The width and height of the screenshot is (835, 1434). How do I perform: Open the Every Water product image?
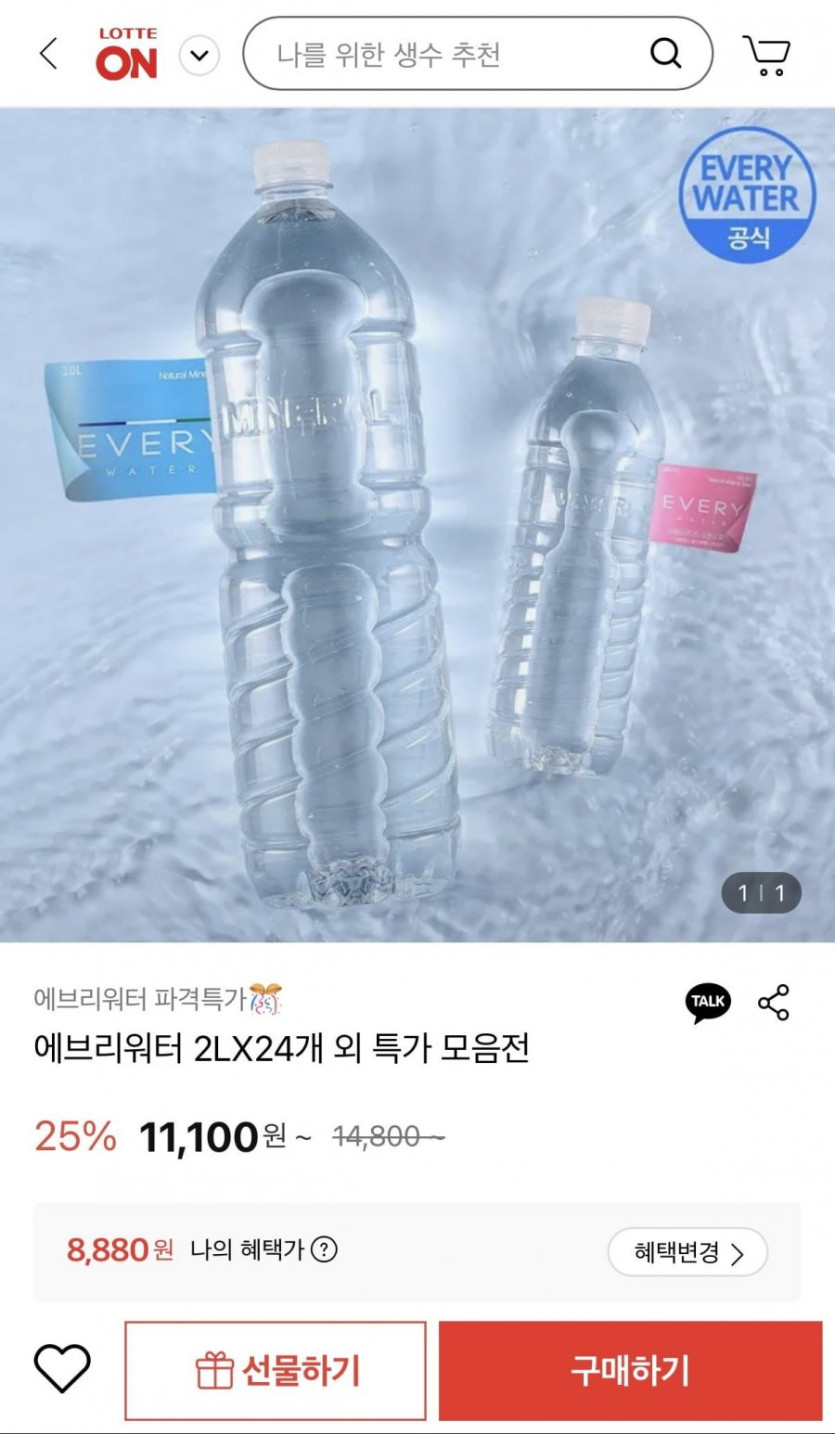click(417, 524)
